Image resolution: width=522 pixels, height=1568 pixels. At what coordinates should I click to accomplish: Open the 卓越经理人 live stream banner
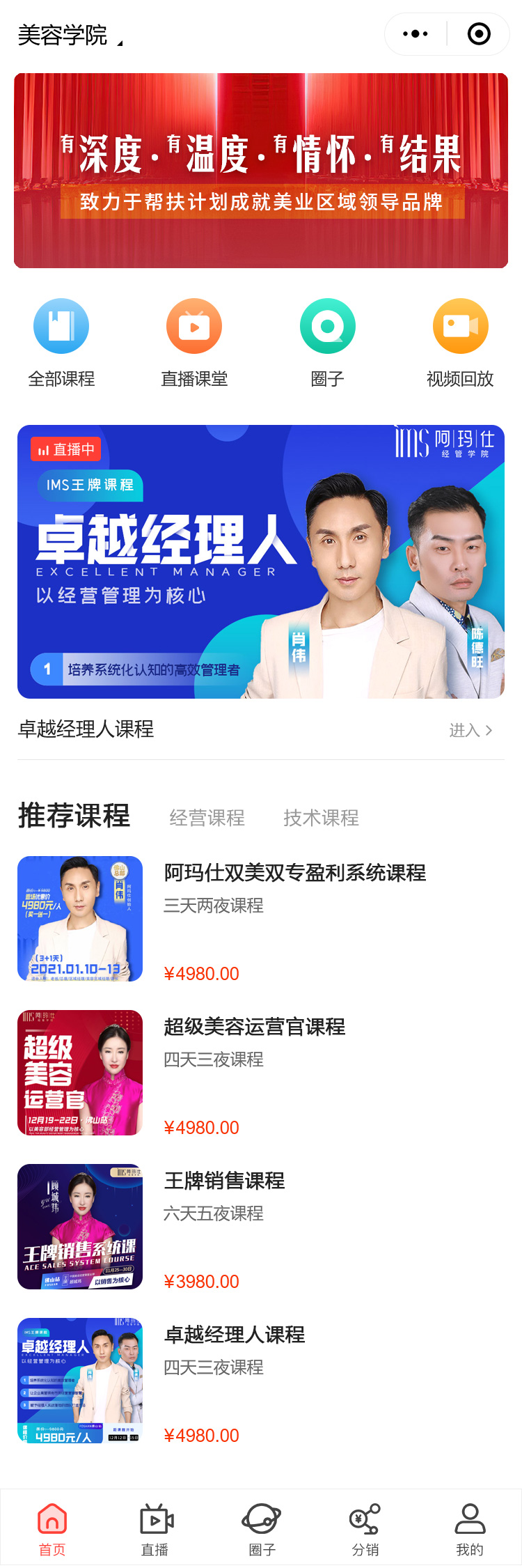(x=261, y=561)
